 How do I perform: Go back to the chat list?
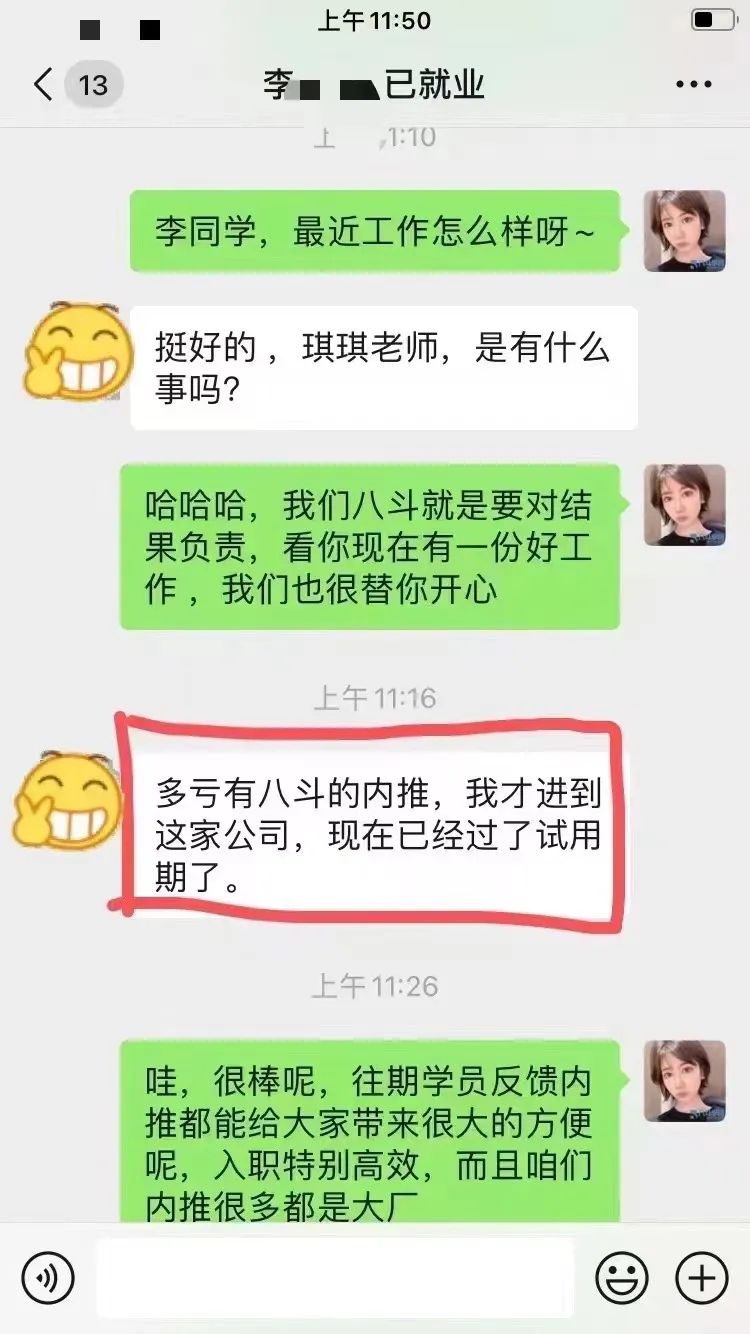(x=43, y=85)
